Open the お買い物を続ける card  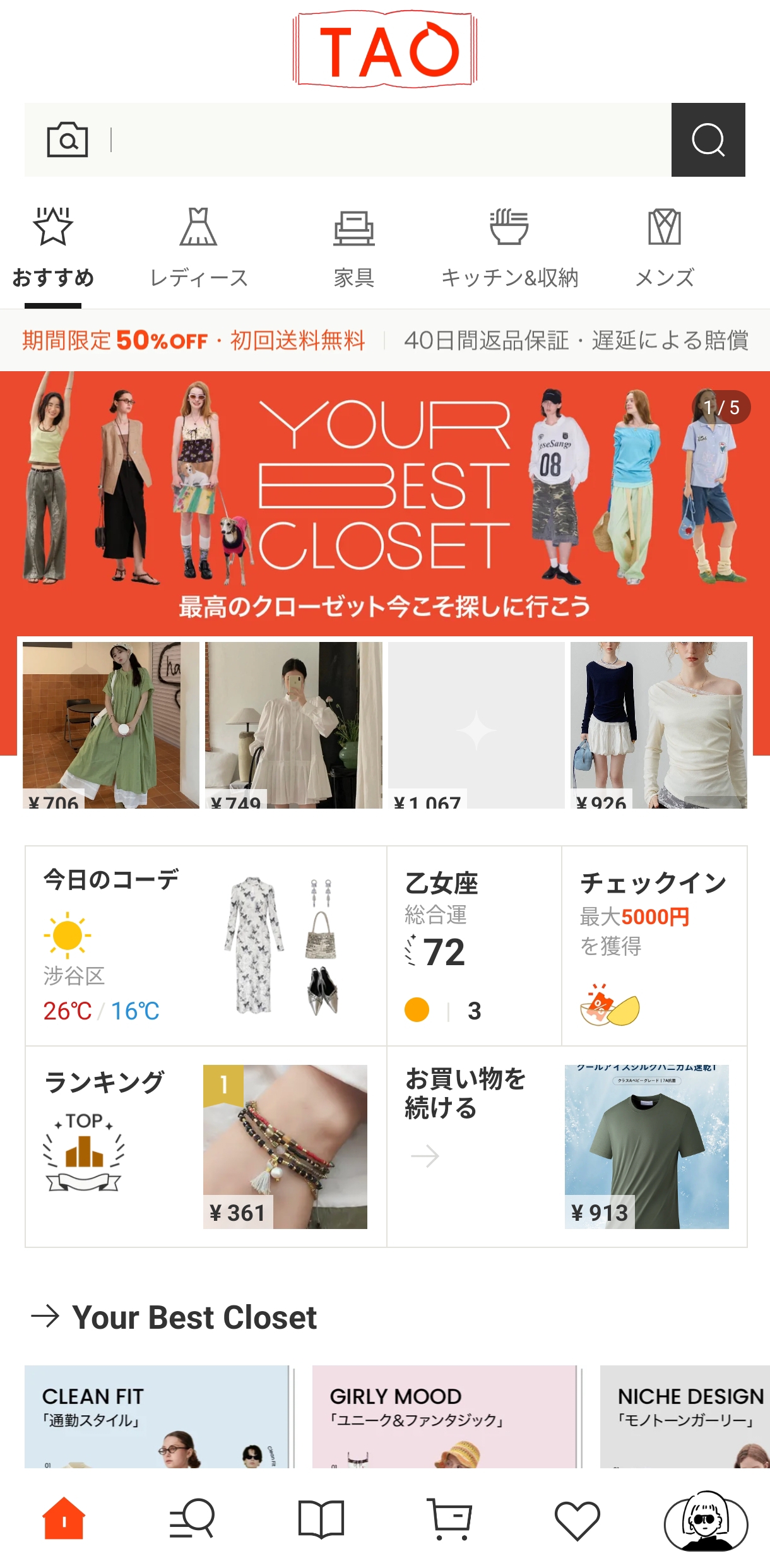[566, 1146]
